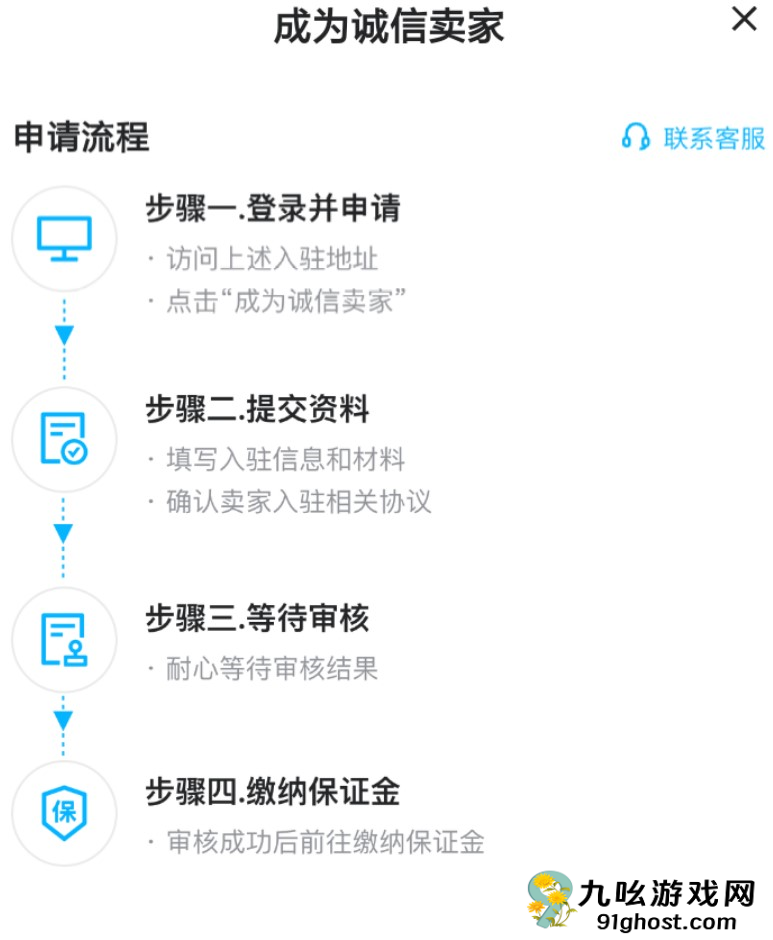This screenshot has width=773, height=940.
Task: Click the dotted arrow above the shield icon
Action: pos(64,722)
